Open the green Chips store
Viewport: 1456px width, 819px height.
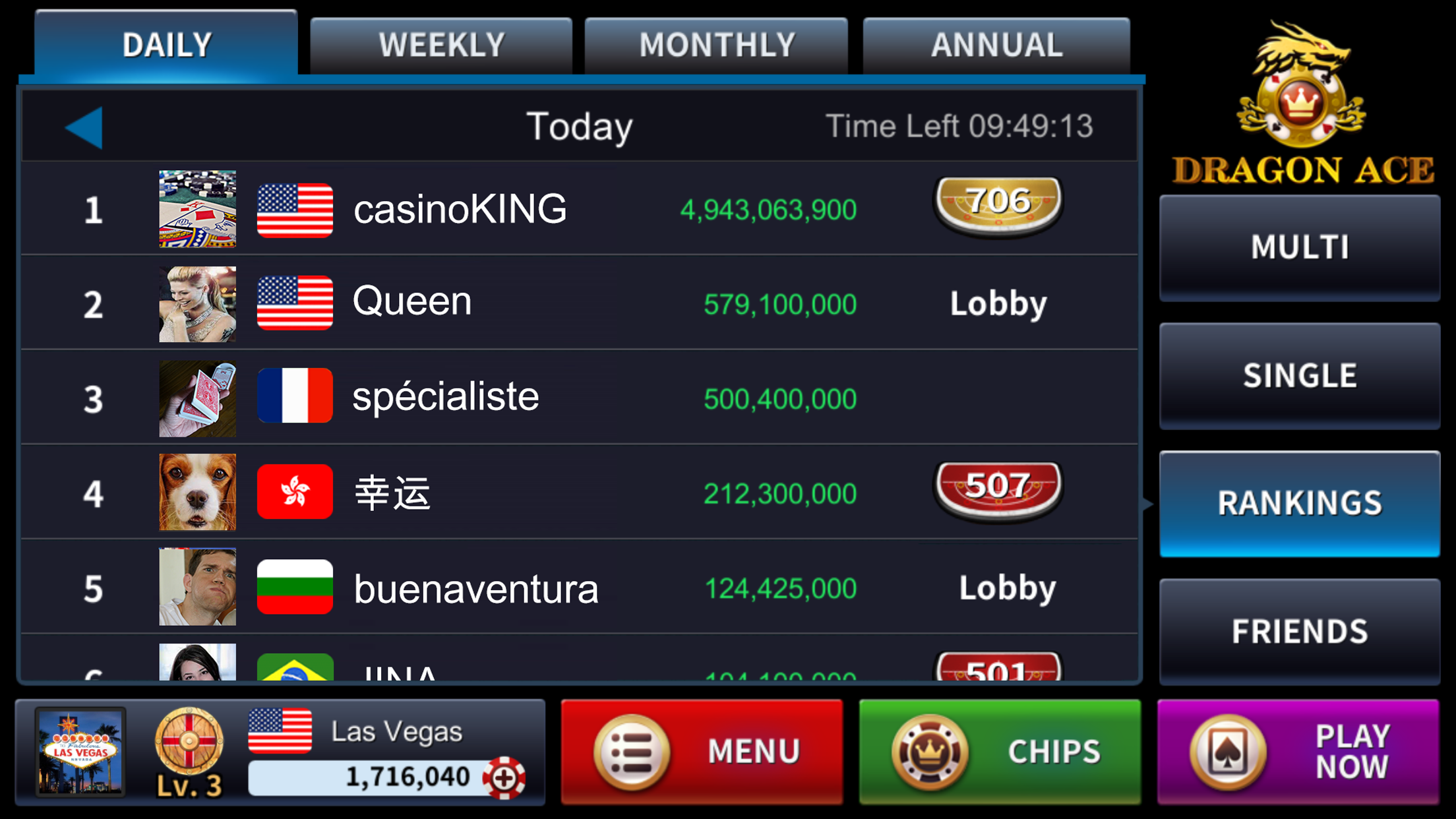tap(1000, 752)
